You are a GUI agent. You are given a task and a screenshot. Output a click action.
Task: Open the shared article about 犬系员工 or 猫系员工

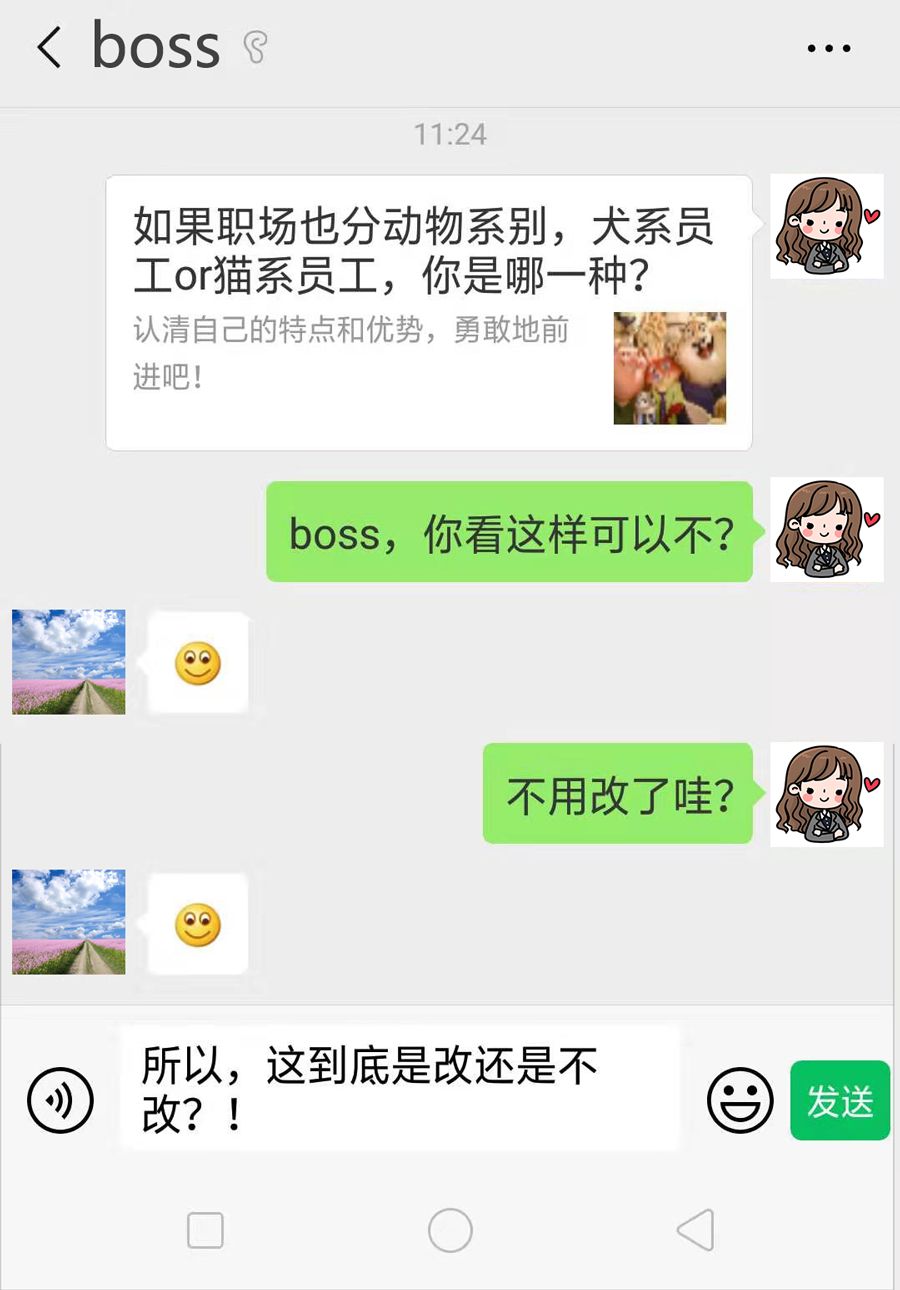428,312
